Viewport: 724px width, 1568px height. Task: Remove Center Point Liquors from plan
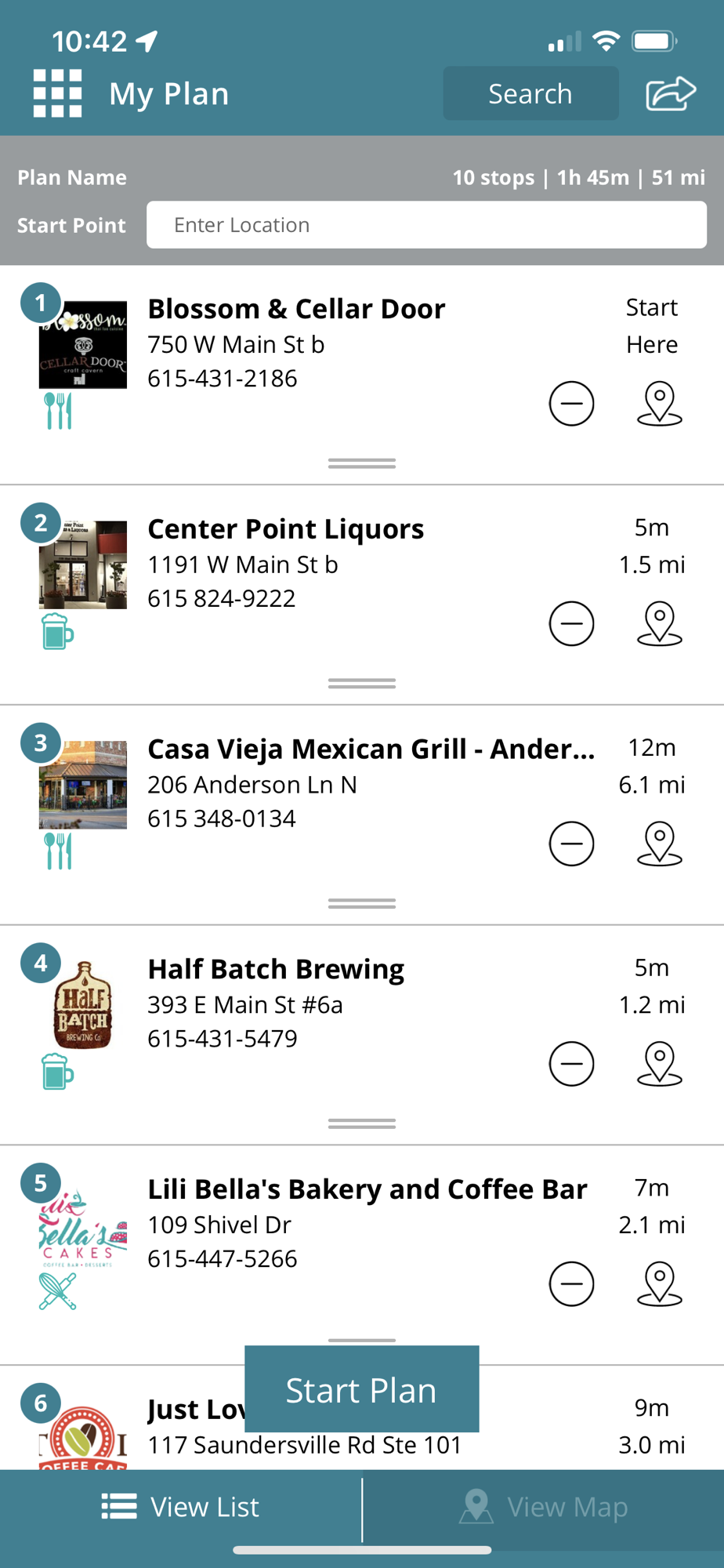571,624
